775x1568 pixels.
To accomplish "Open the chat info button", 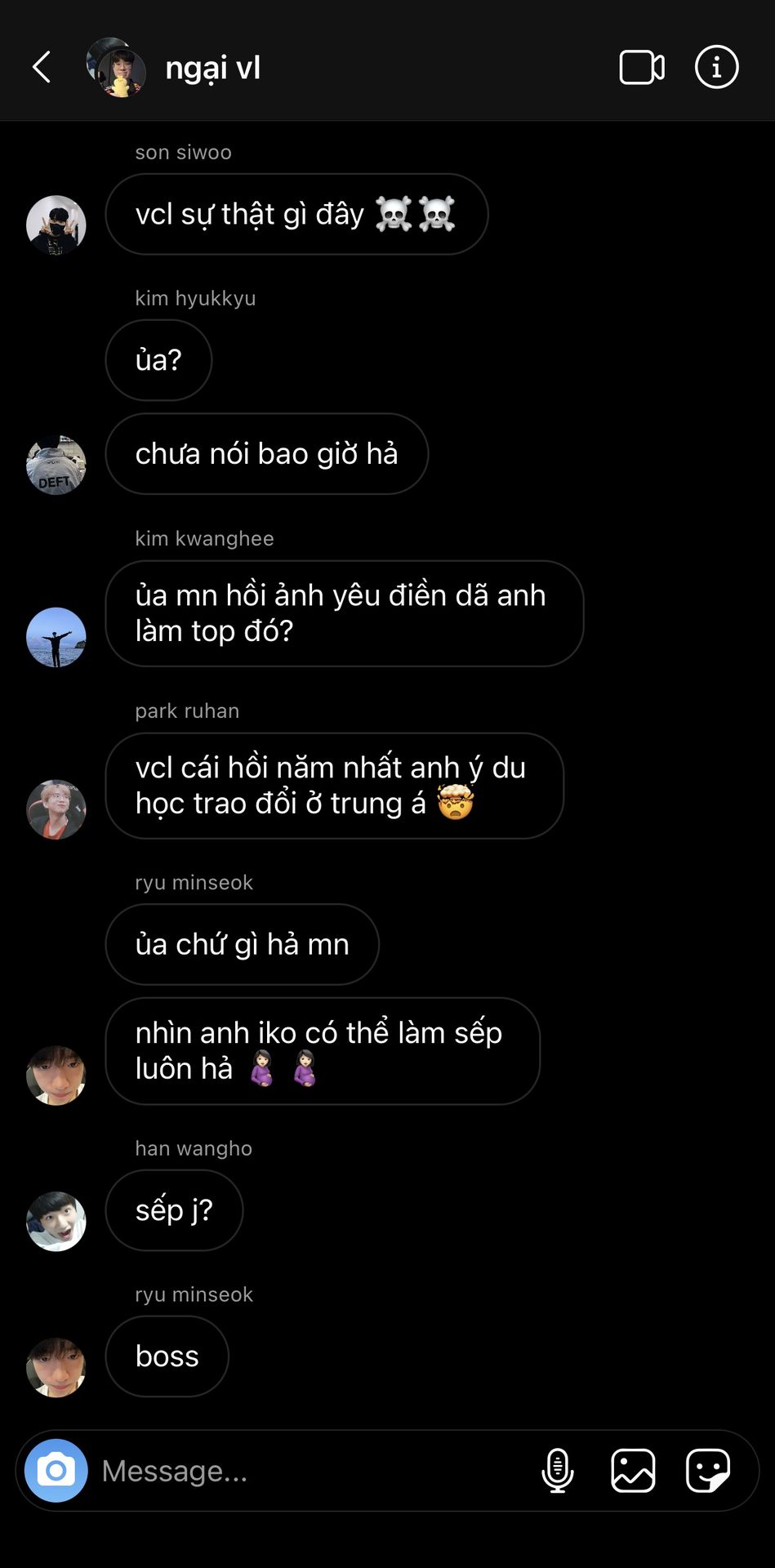I will point(716,67).
